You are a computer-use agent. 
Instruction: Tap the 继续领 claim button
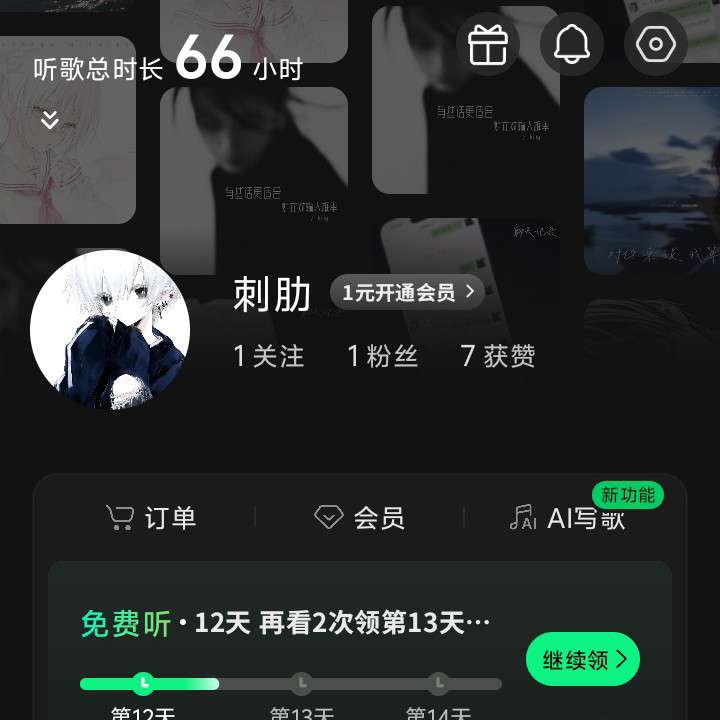583,659
